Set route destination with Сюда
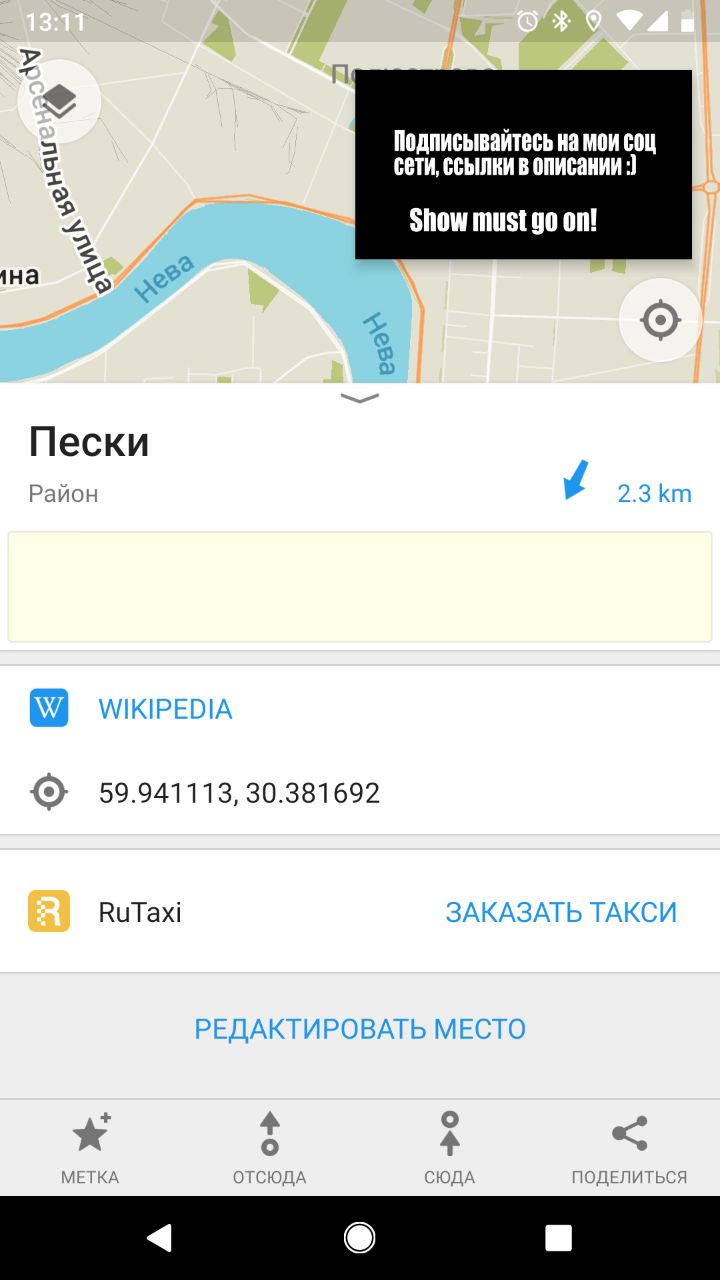Image resolution: width=720 pixels, height=1280 pixels. [450, 1148]
